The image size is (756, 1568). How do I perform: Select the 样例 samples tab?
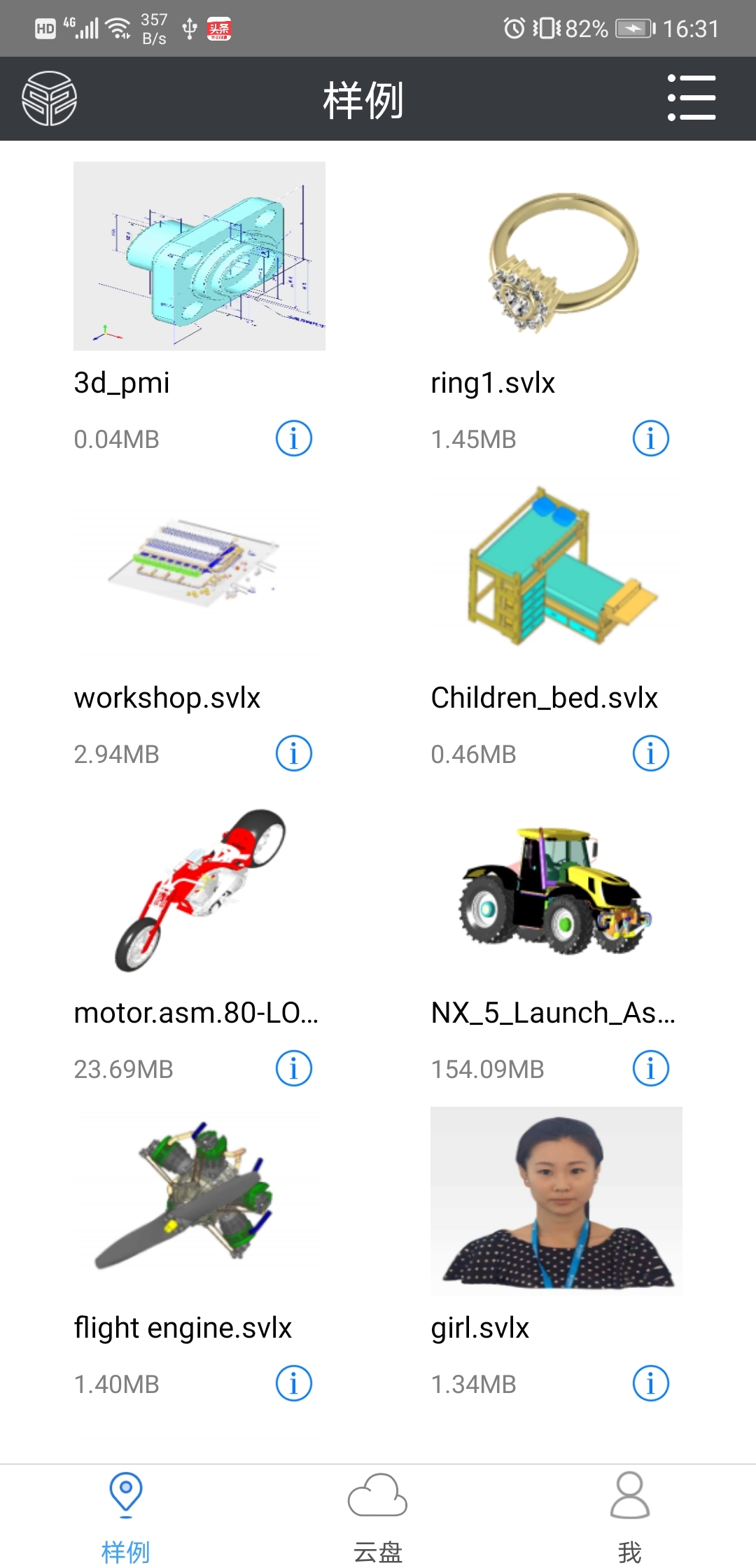coord(126,1515)
